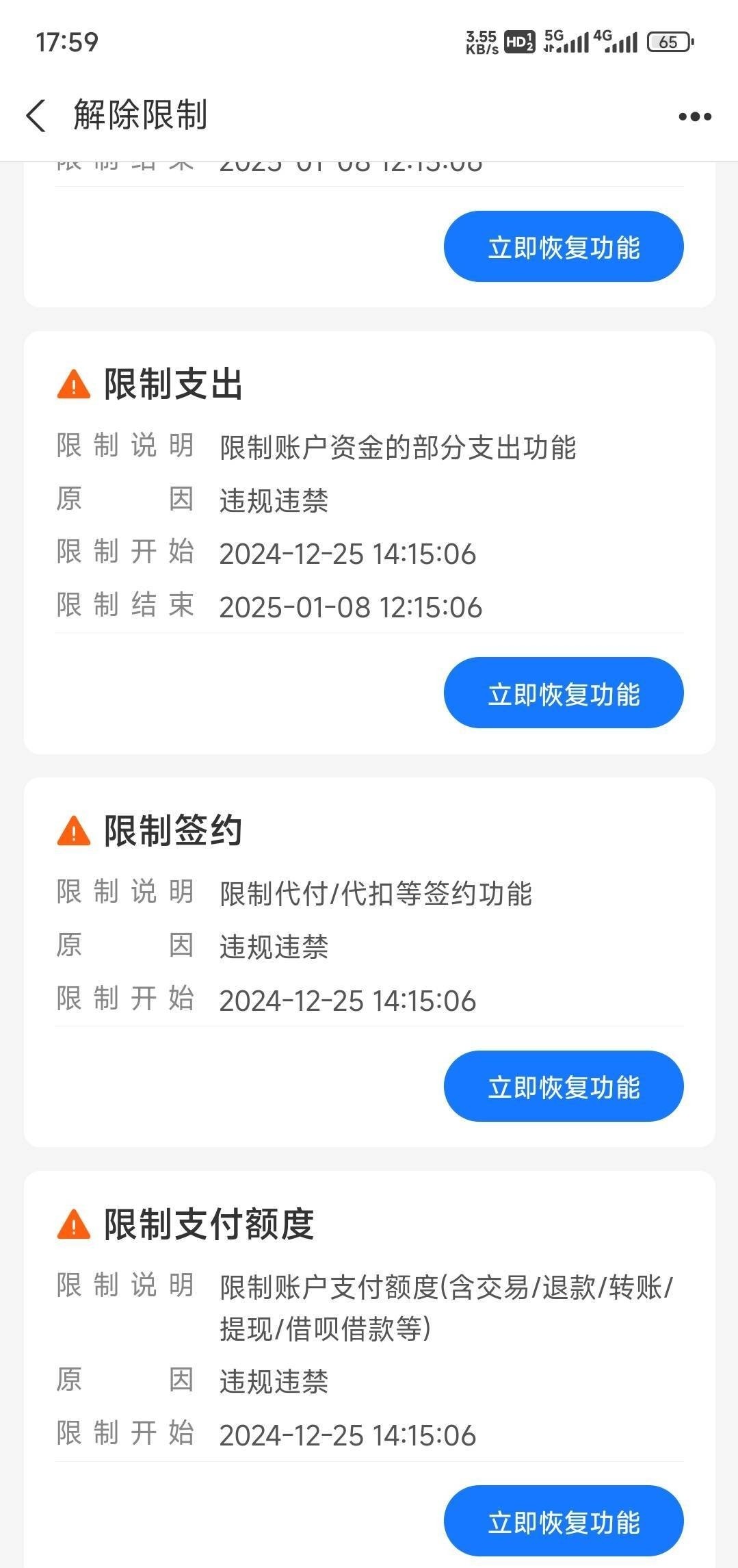Screen dimensions: 738x1568
Task: Tap 立即恢复功能 under 限制支出
Action: click(564, 693)
